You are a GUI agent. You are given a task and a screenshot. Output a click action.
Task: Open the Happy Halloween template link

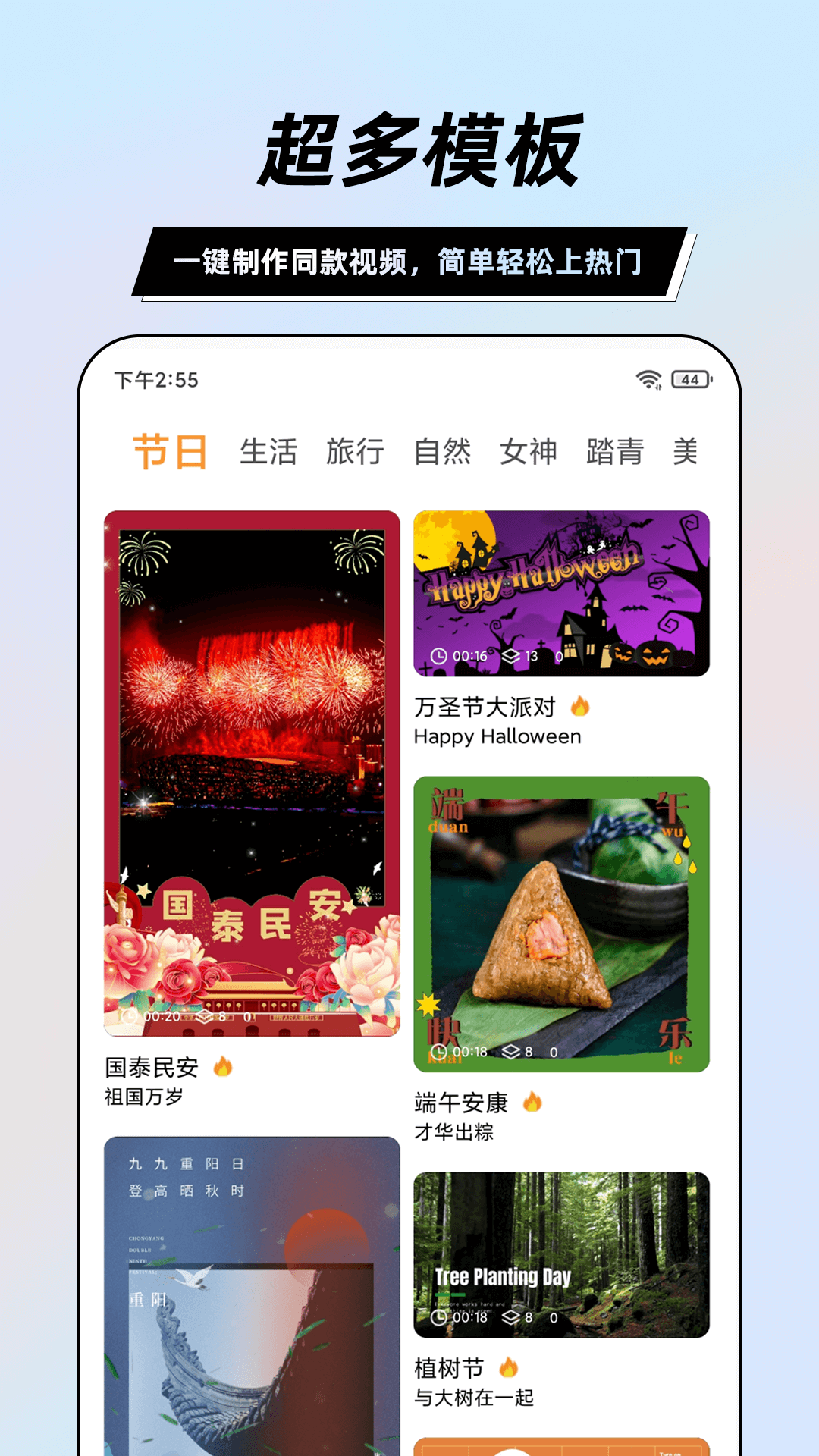tap(496, 737)
